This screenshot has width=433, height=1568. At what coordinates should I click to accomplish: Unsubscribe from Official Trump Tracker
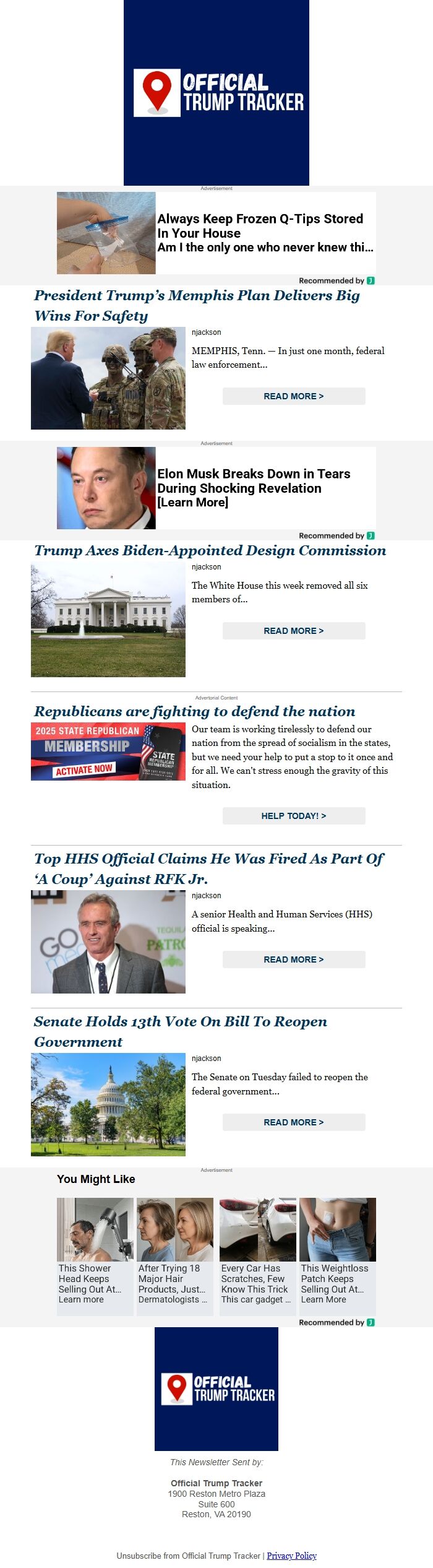pyautogui.click(x=188, y=1556)
